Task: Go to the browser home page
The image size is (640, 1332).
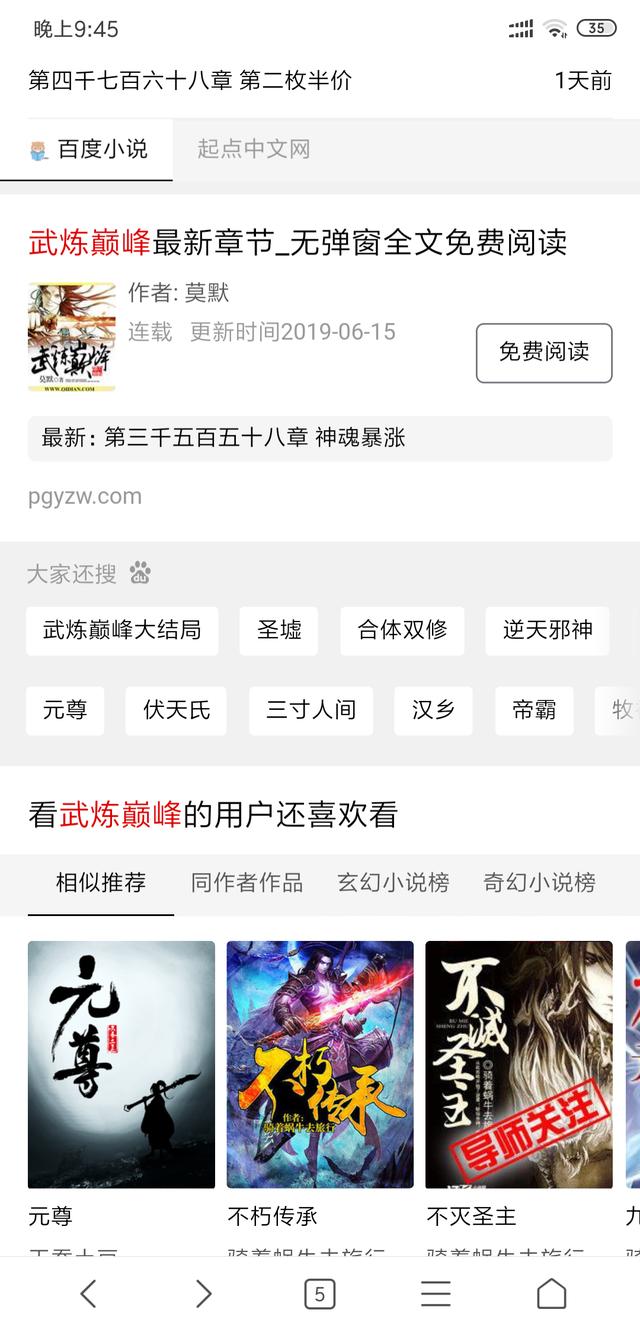Action: point(552,1294)
